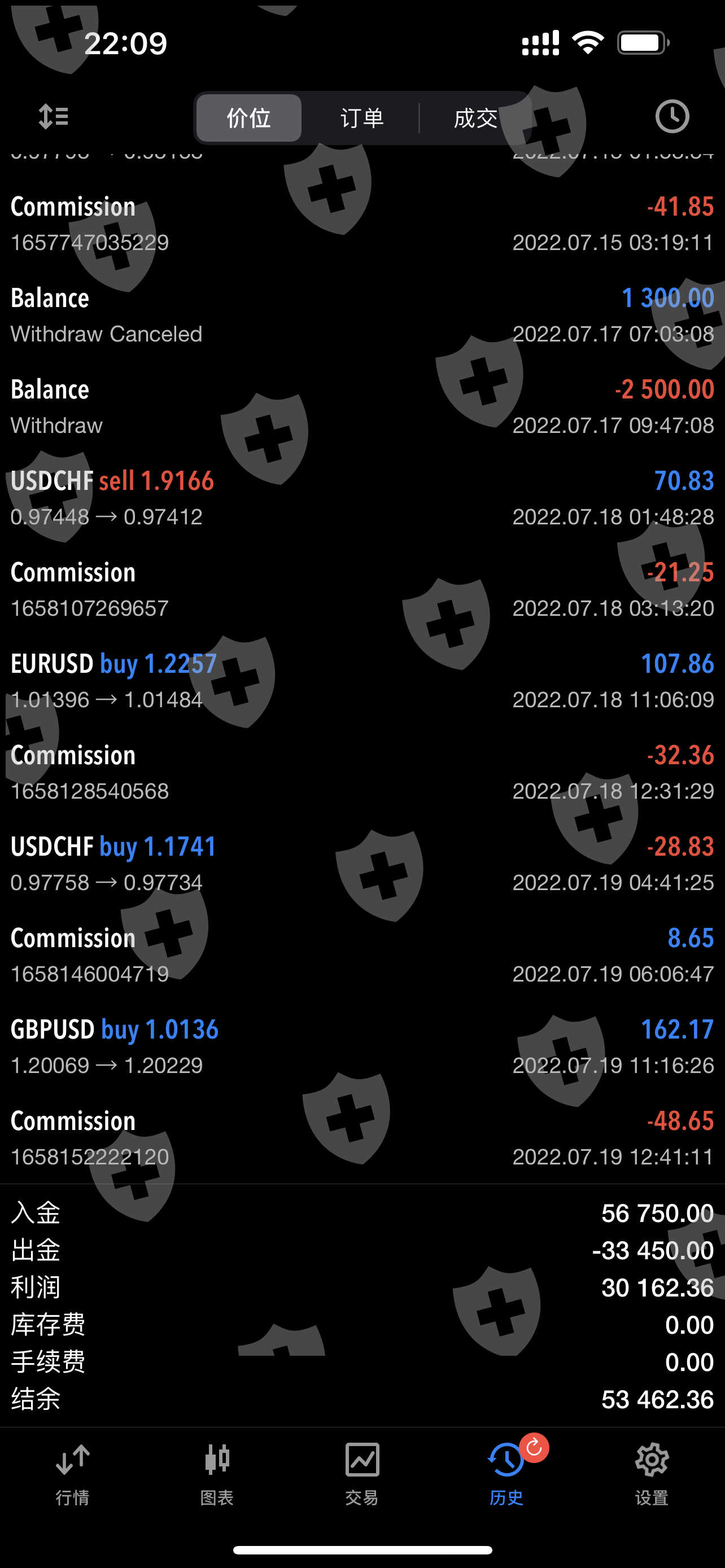Open the GBPUSD buy 1.0136 entry
This screenshot has height=1568, width=725.
click(362, 1046)
